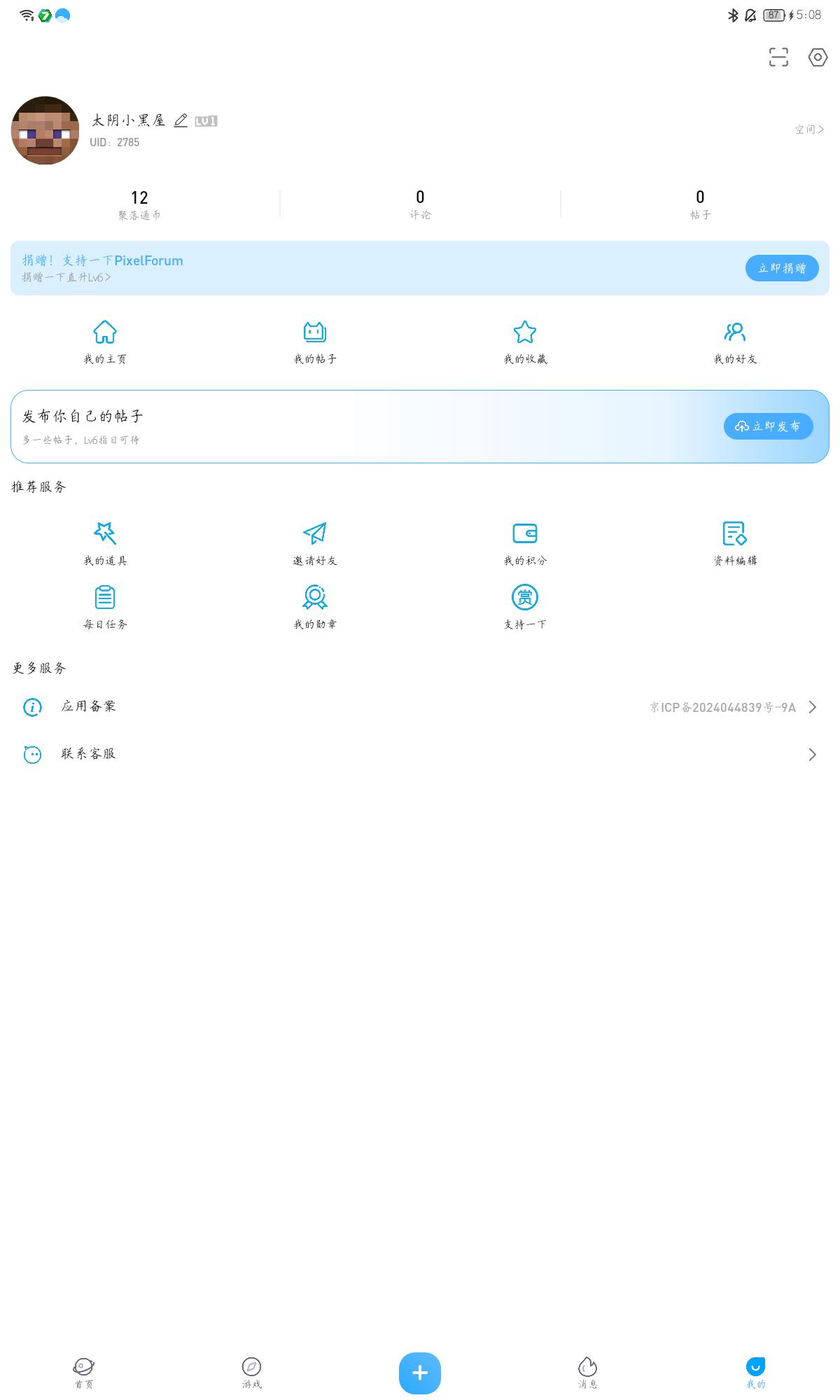Open 我的主页 shortcut
This screenshot has width=840, height=1400.
pos(105,341)
